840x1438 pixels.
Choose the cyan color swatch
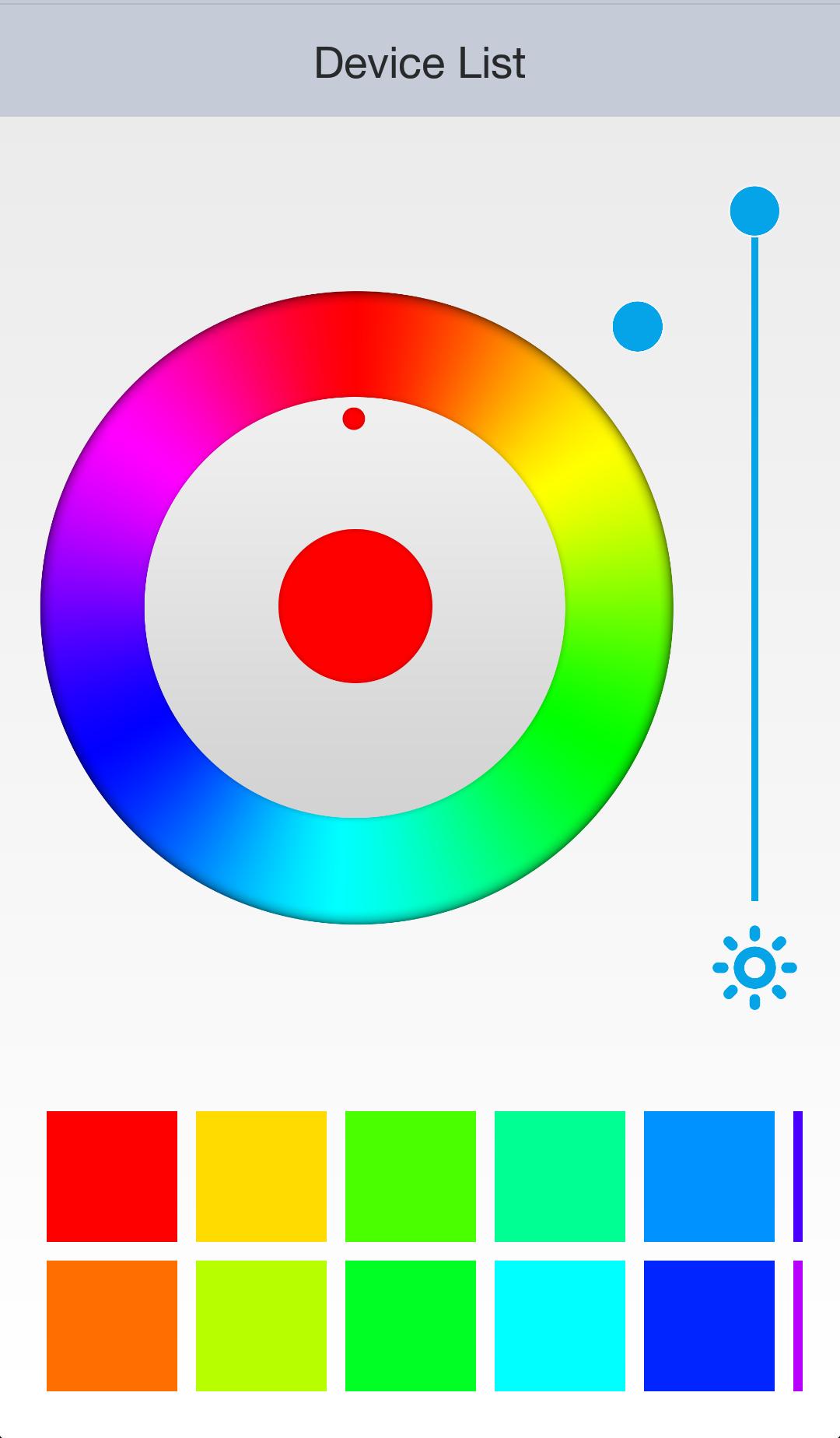coord(560,1325)
